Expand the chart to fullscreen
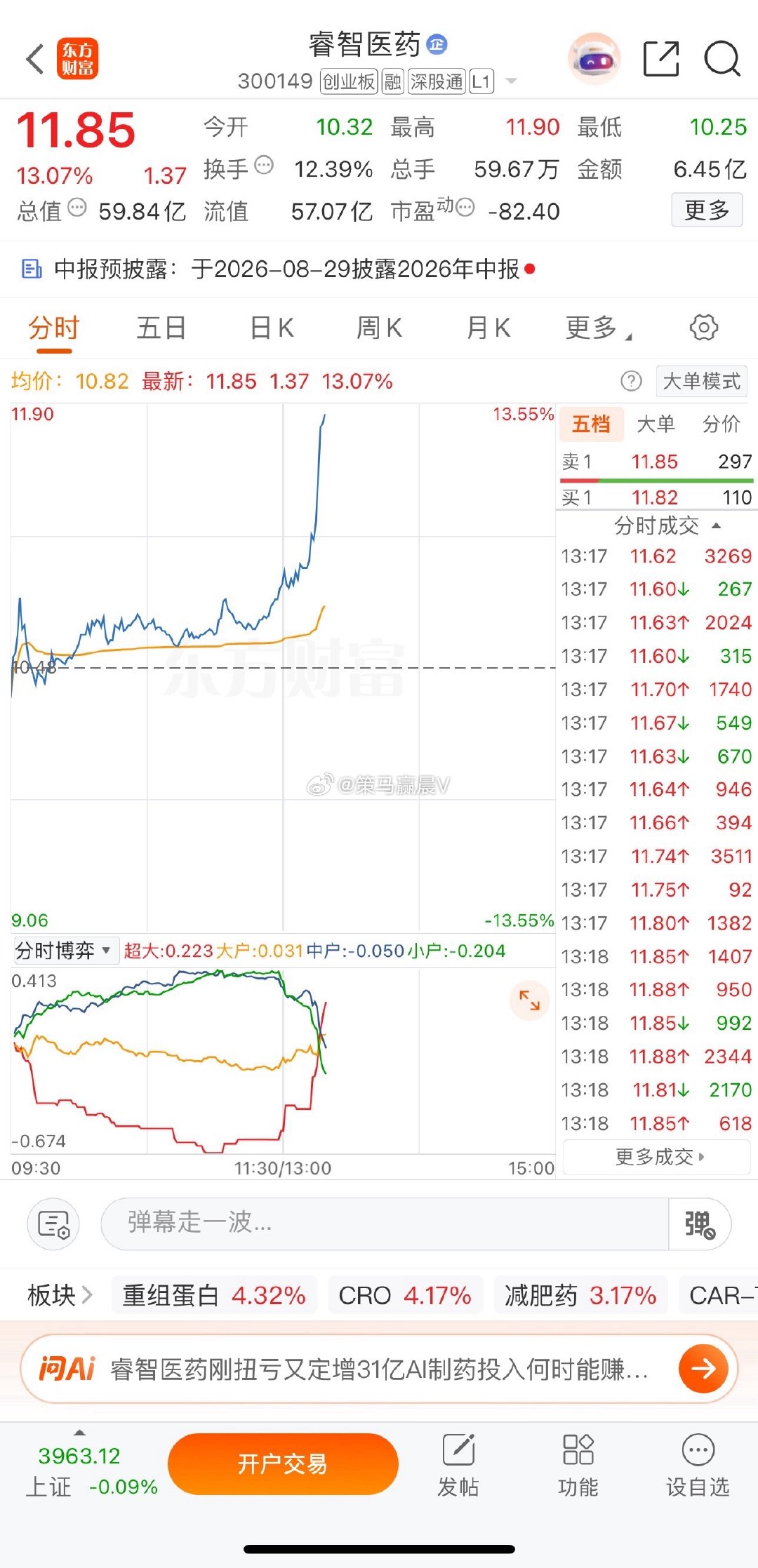Screen dimensions: 758x1568 (529, 1000)
